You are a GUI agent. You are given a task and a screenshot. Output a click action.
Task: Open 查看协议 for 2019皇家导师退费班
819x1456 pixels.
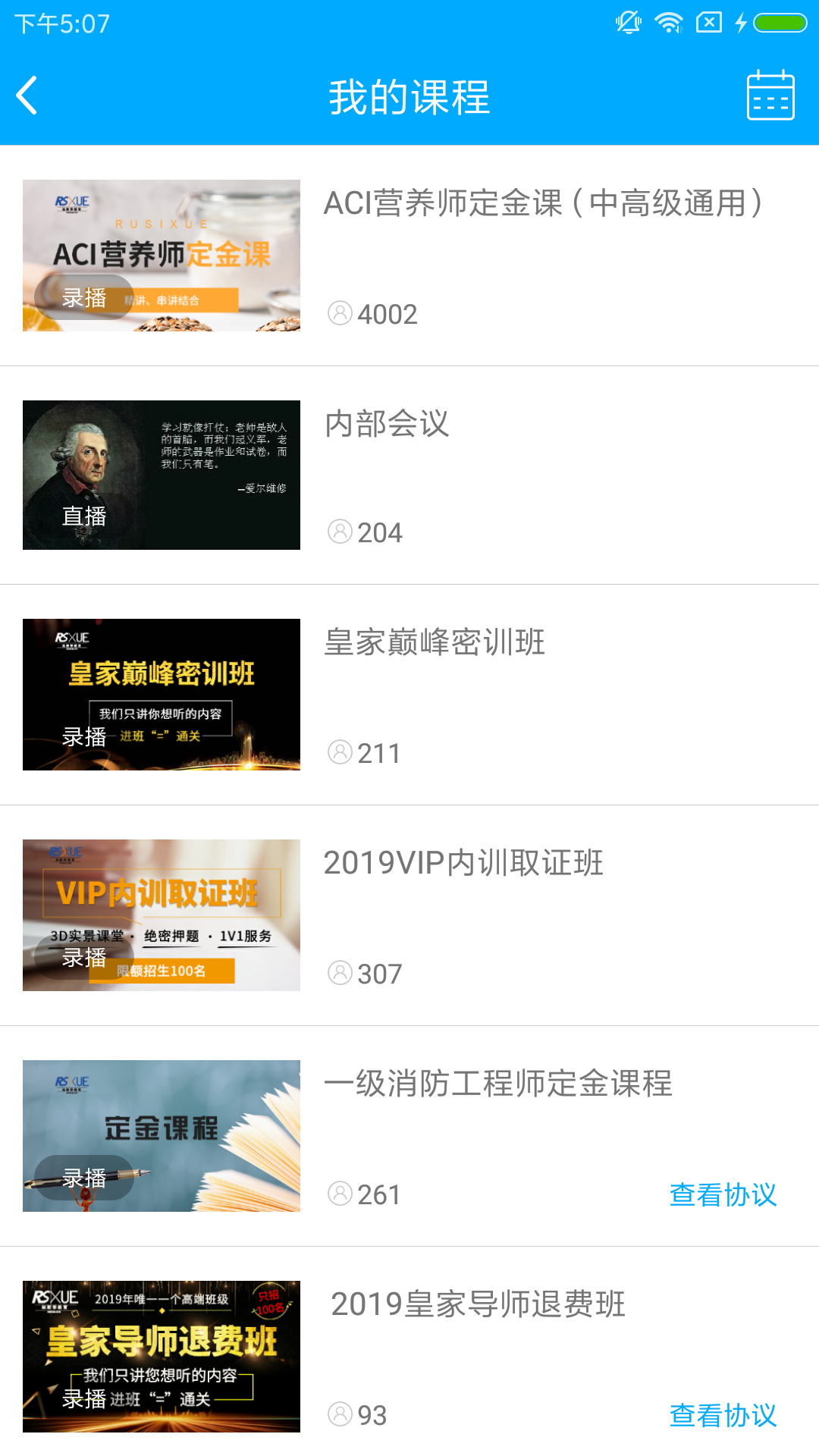(722, 1415)
